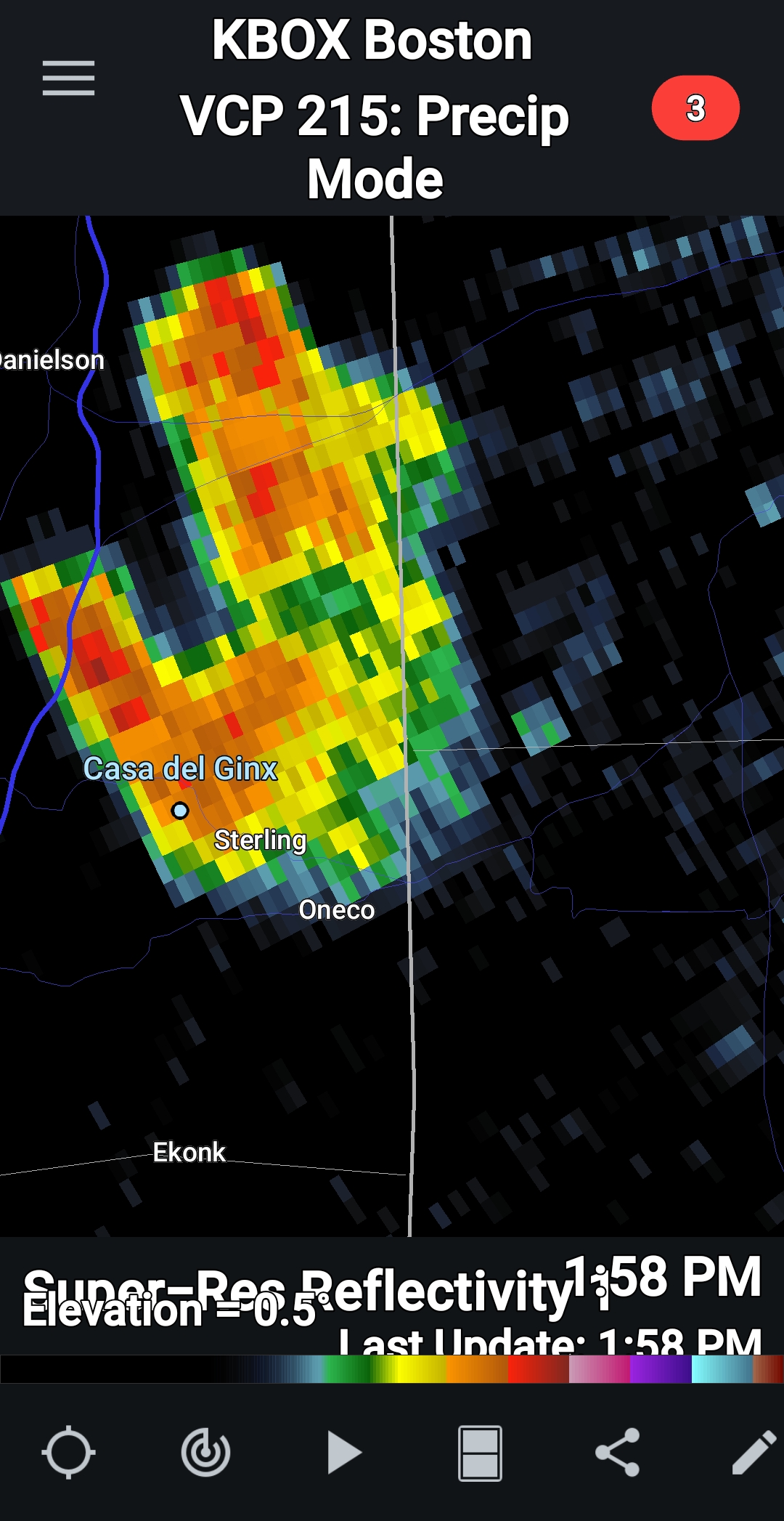Tap the Casa del Ginx location marker
Viewport: 784px width, 1521px height.
[x=180, y=810]
